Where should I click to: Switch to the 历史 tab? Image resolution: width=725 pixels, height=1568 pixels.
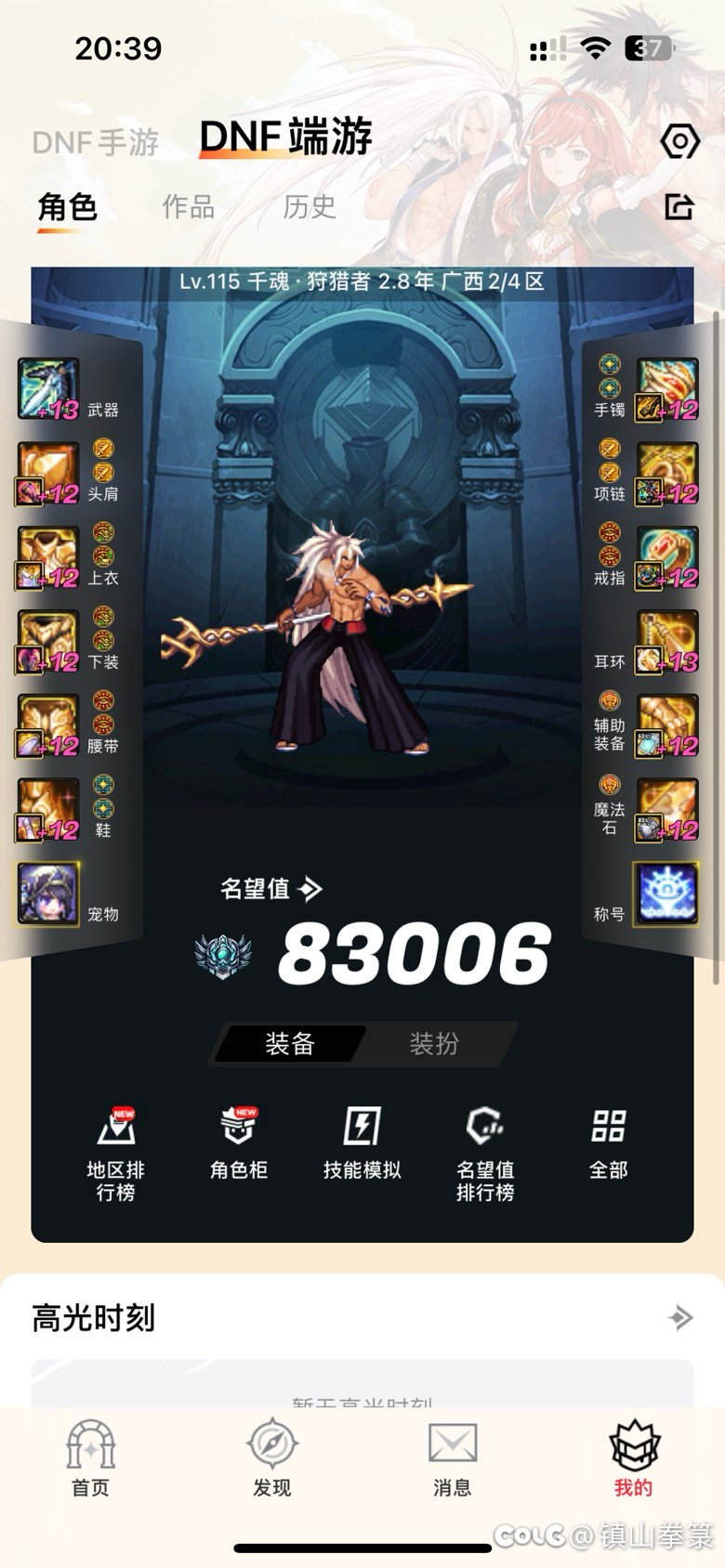tap(310, 206)
